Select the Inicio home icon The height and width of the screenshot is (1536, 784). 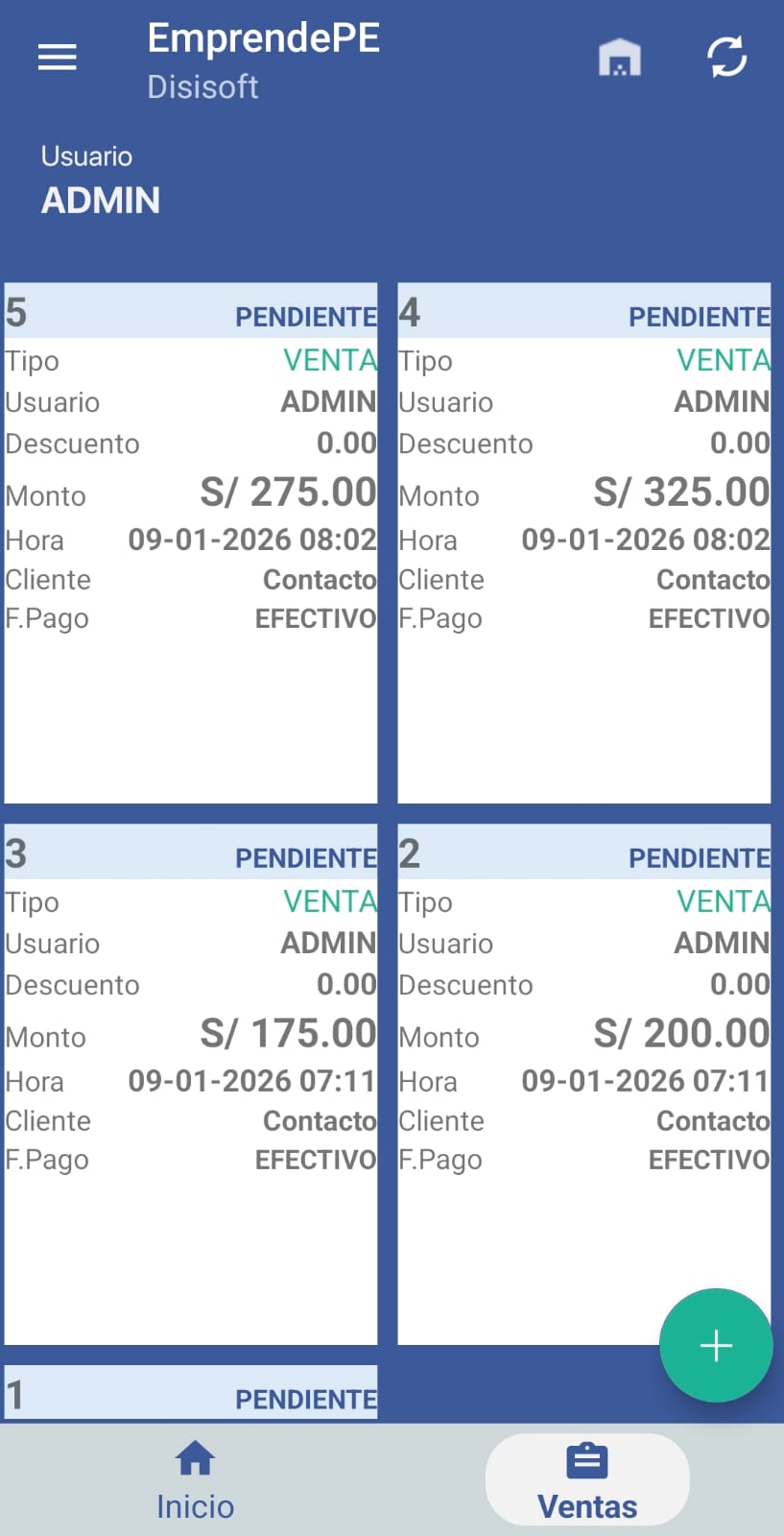[x=195, y=1457]
